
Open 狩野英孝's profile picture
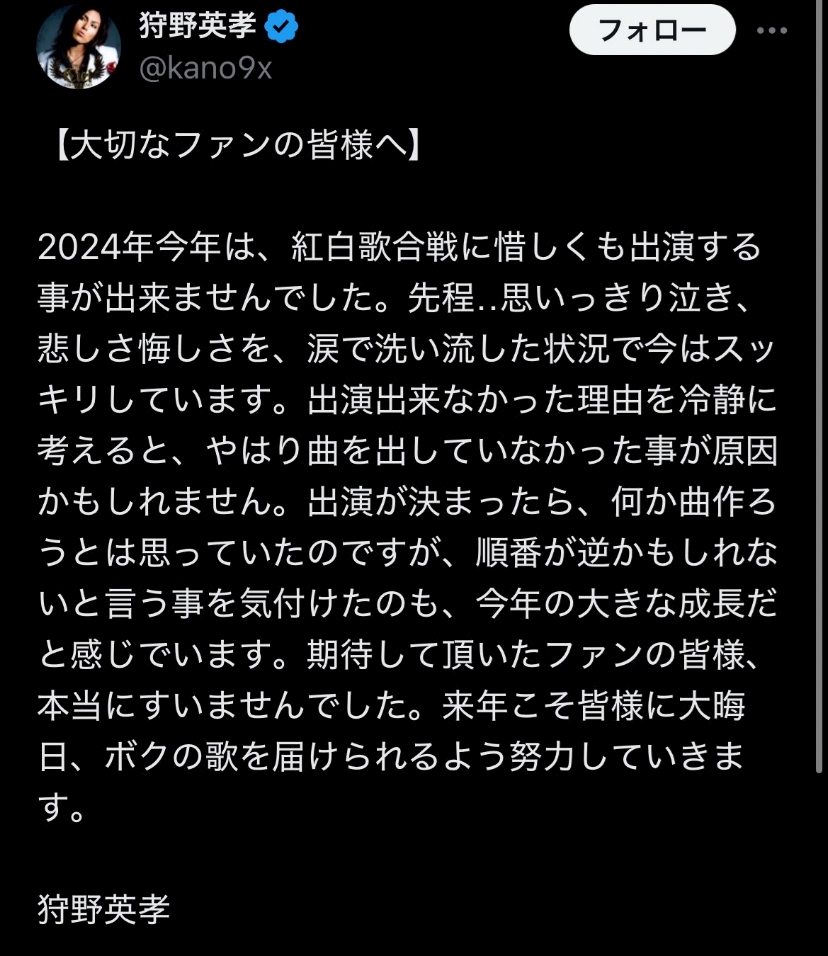coord(79,47)
